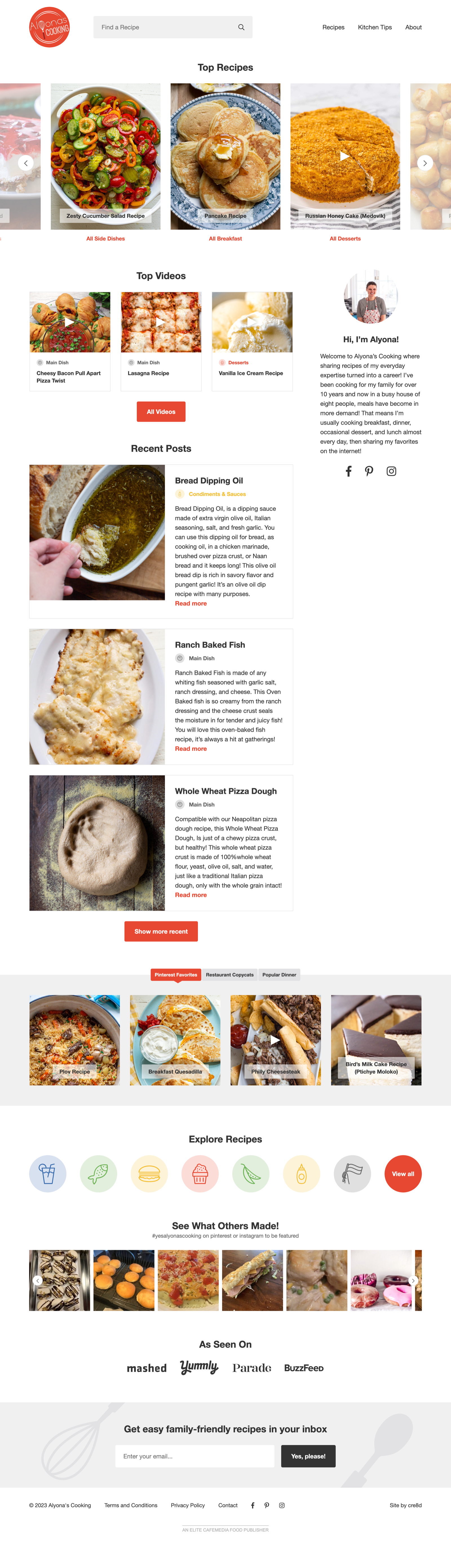Screen dimensions: 451x1568
Task: Open the Philly Cheesesteak tile
Action: point(275,1040)
